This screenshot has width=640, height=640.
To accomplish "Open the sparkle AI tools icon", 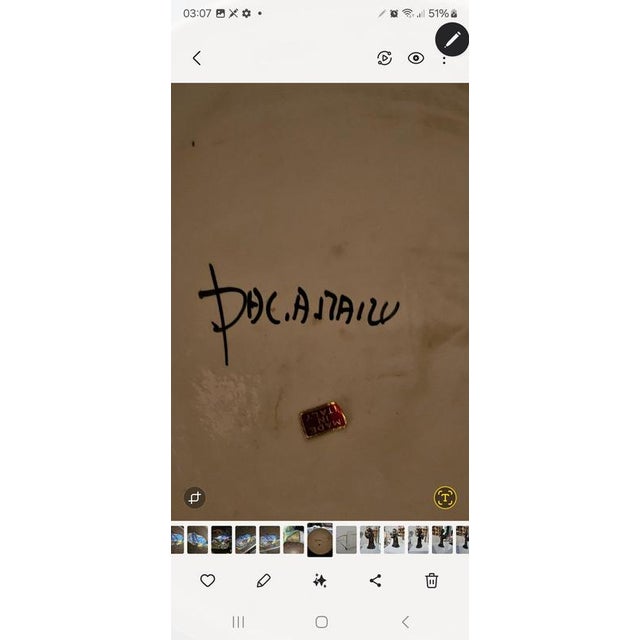I will 320,580.
